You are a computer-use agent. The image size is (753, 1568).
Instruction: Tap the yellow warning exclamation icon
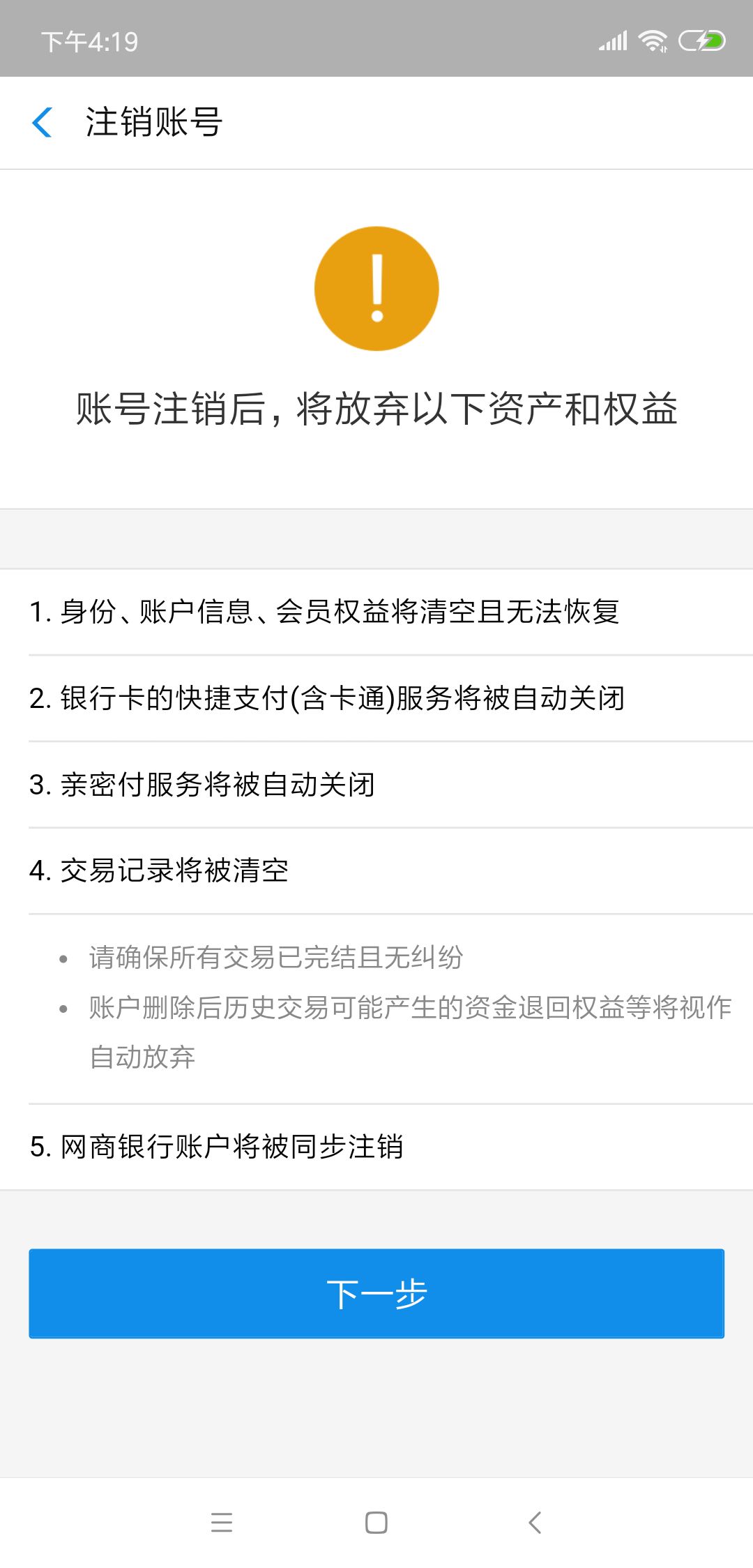pos(376,288)
